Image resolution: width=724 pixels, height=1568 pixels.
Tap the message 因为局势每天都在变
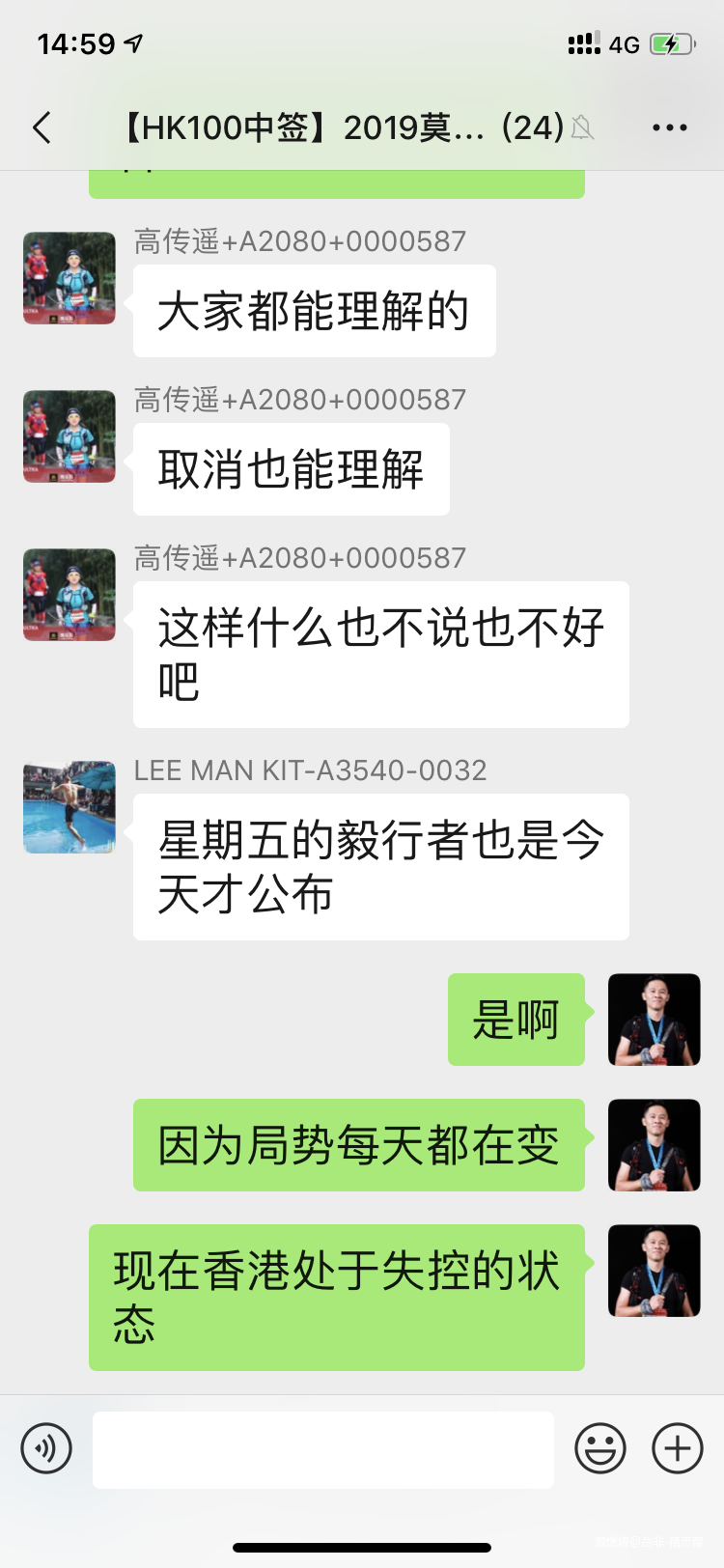[358, 1145]
